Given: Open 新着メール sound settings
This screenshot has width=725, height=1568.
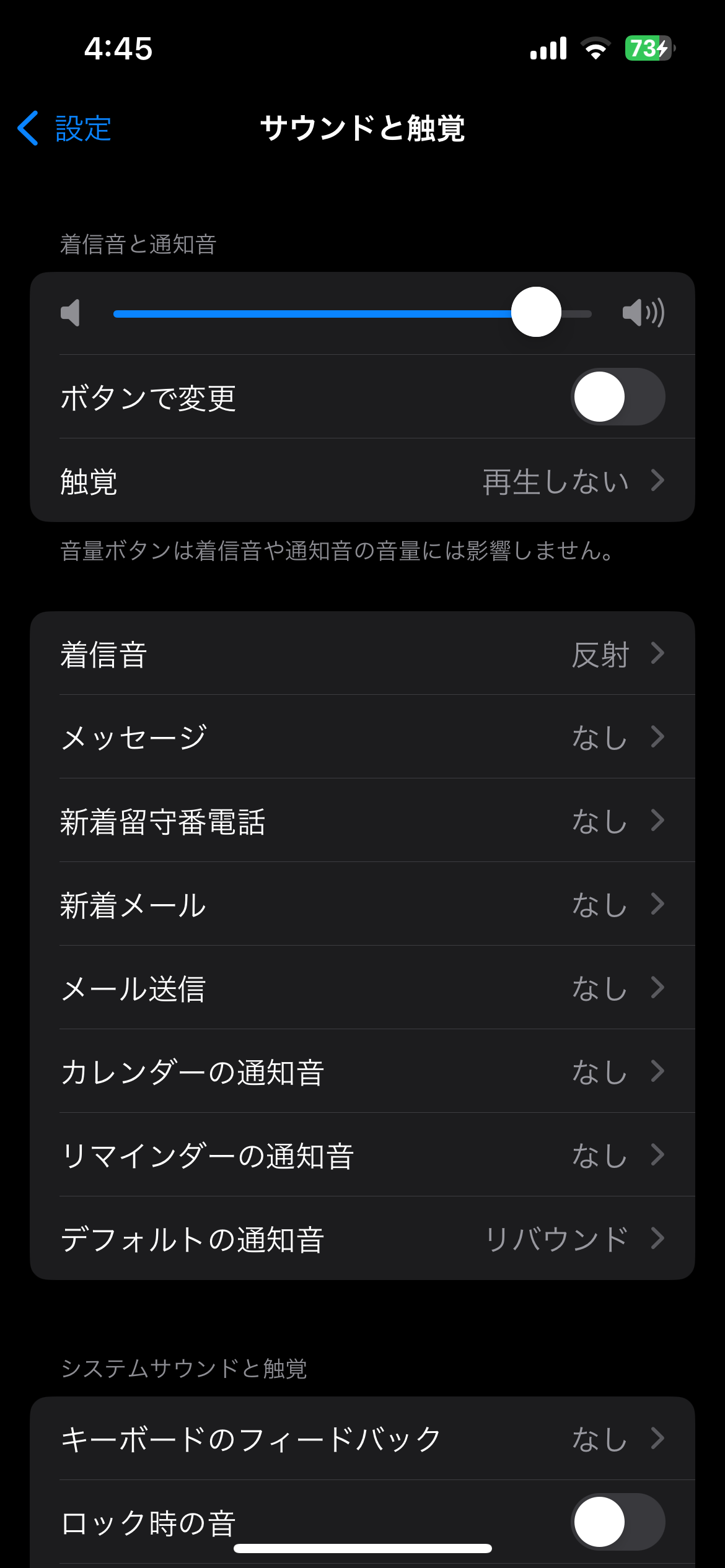Looking at the screenshot, I should (362, 905).
